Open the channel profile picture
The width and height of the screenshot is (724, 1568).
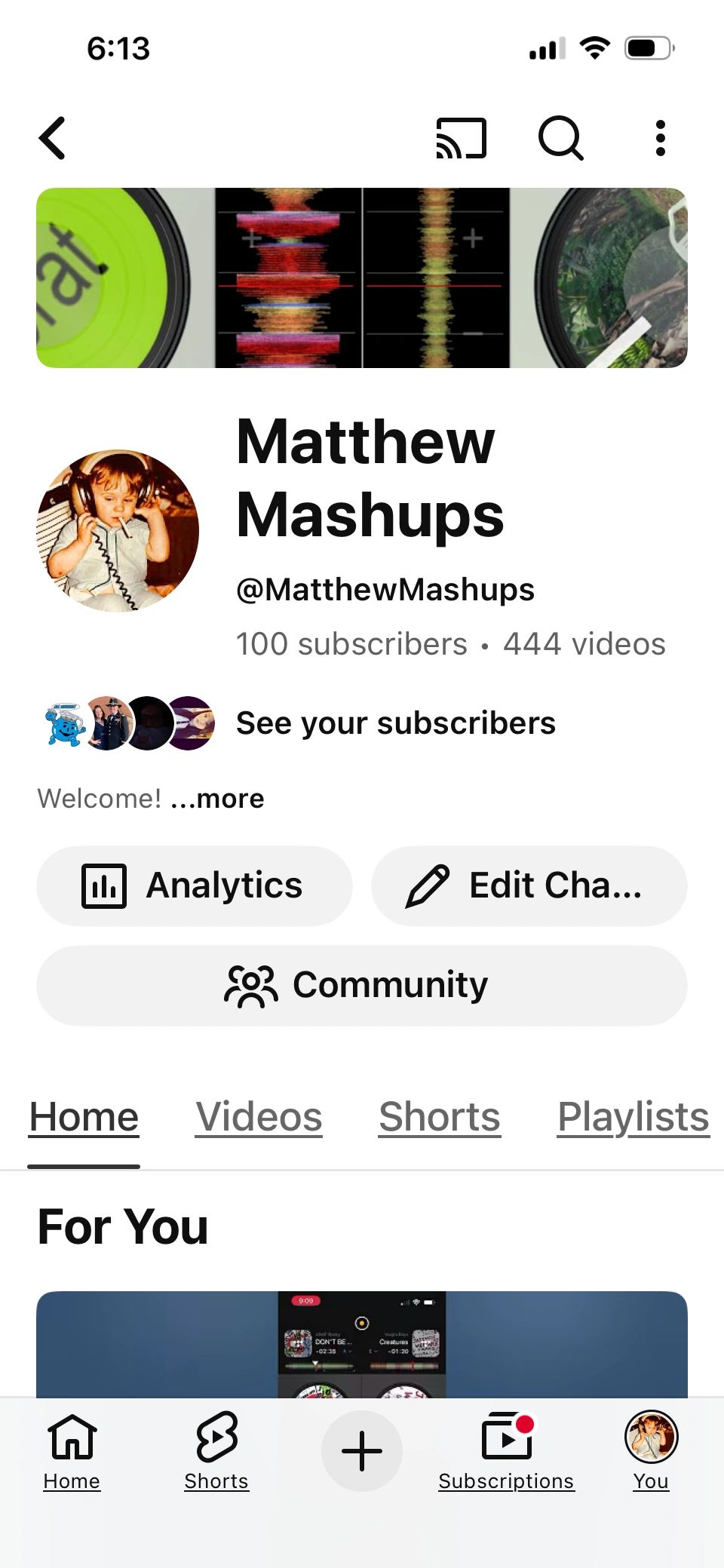pyautogui.click(x=118, y=530)
